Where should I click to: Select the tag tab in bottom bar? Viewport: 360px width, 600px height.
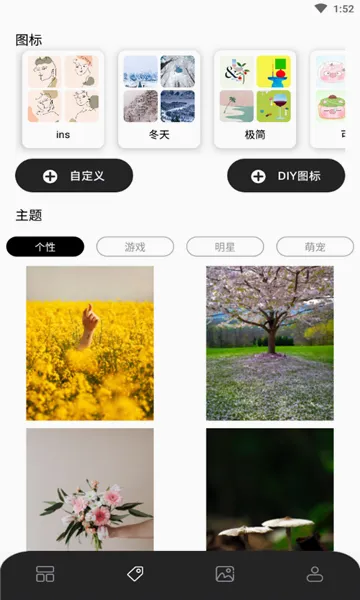point(135,574)
